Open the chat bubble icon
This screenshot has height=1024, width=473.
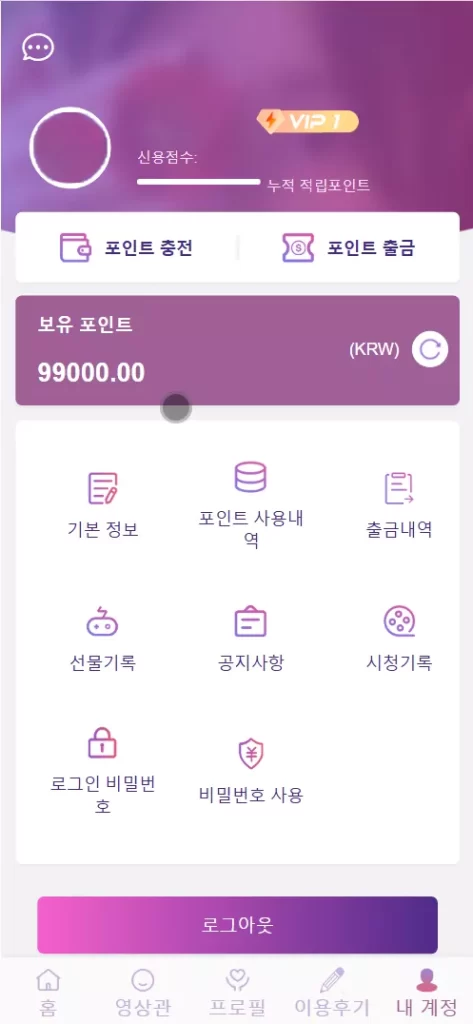38,47
